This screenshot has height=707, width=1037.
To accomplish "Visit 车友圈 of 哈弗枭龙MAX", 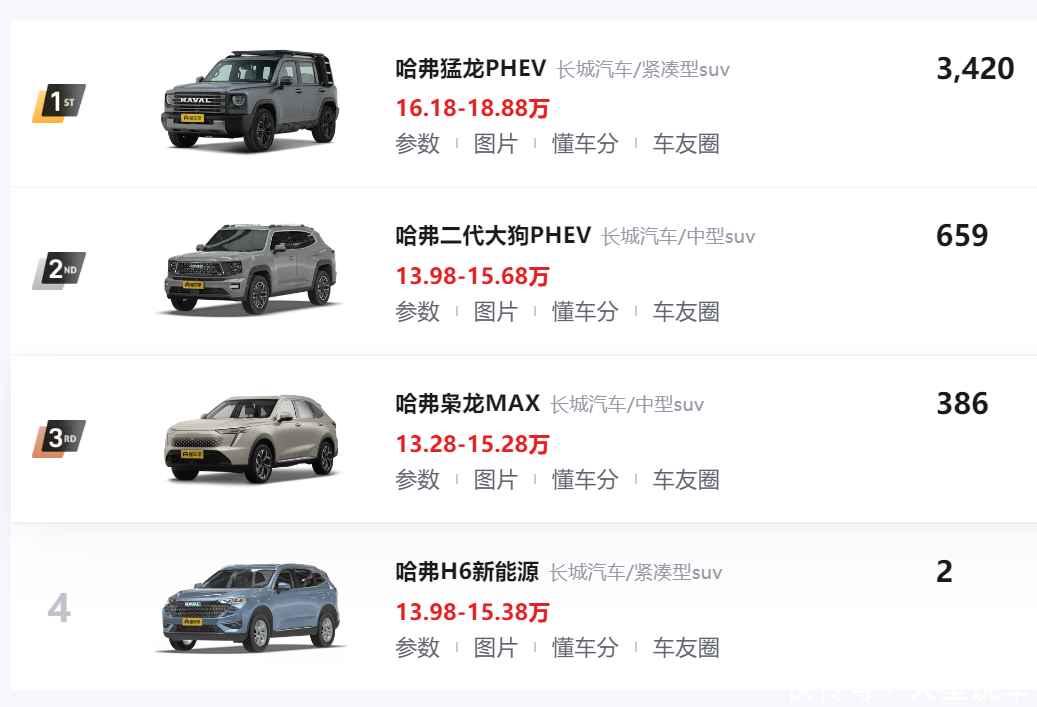I will click(686, 480).
